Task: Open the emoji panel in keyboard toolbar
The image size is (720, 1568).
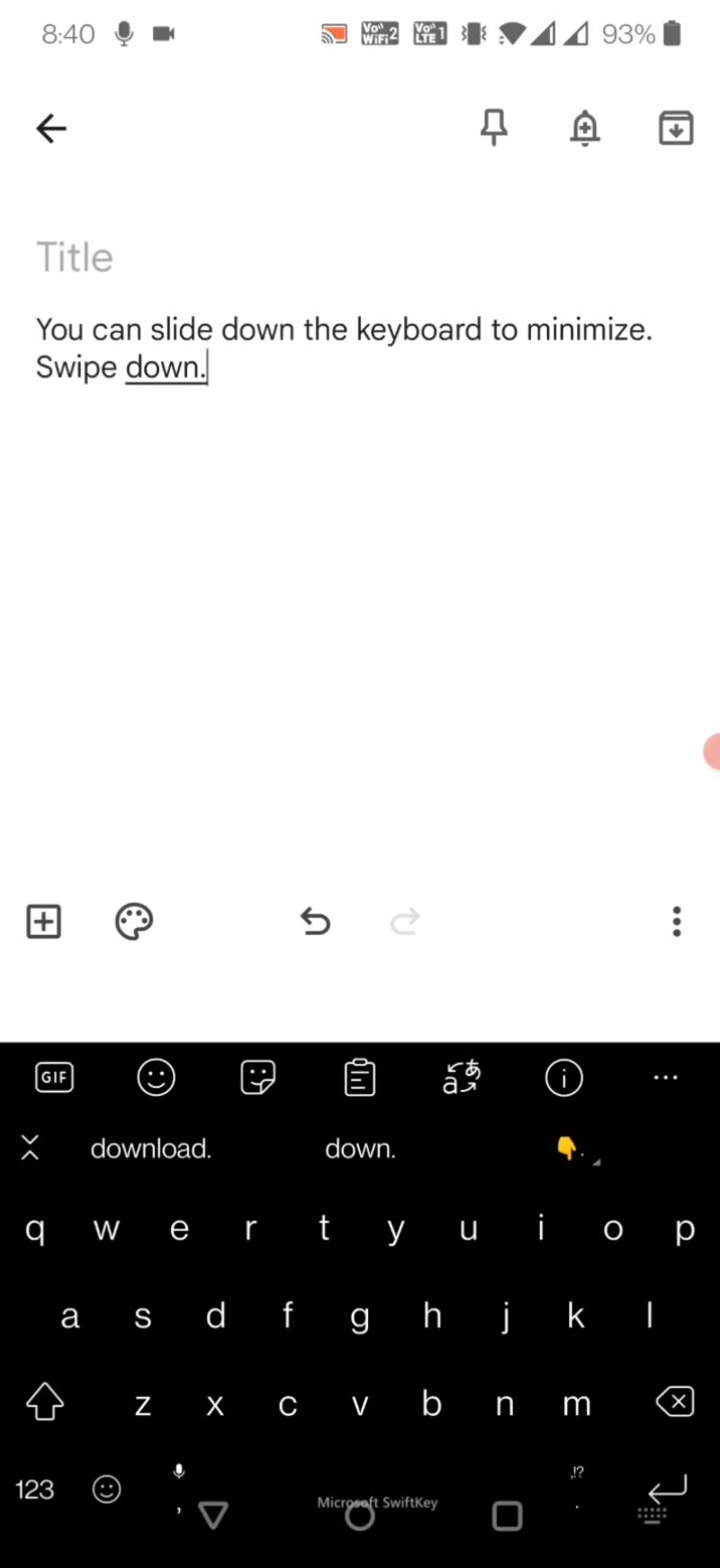Action: (156, 1077)
